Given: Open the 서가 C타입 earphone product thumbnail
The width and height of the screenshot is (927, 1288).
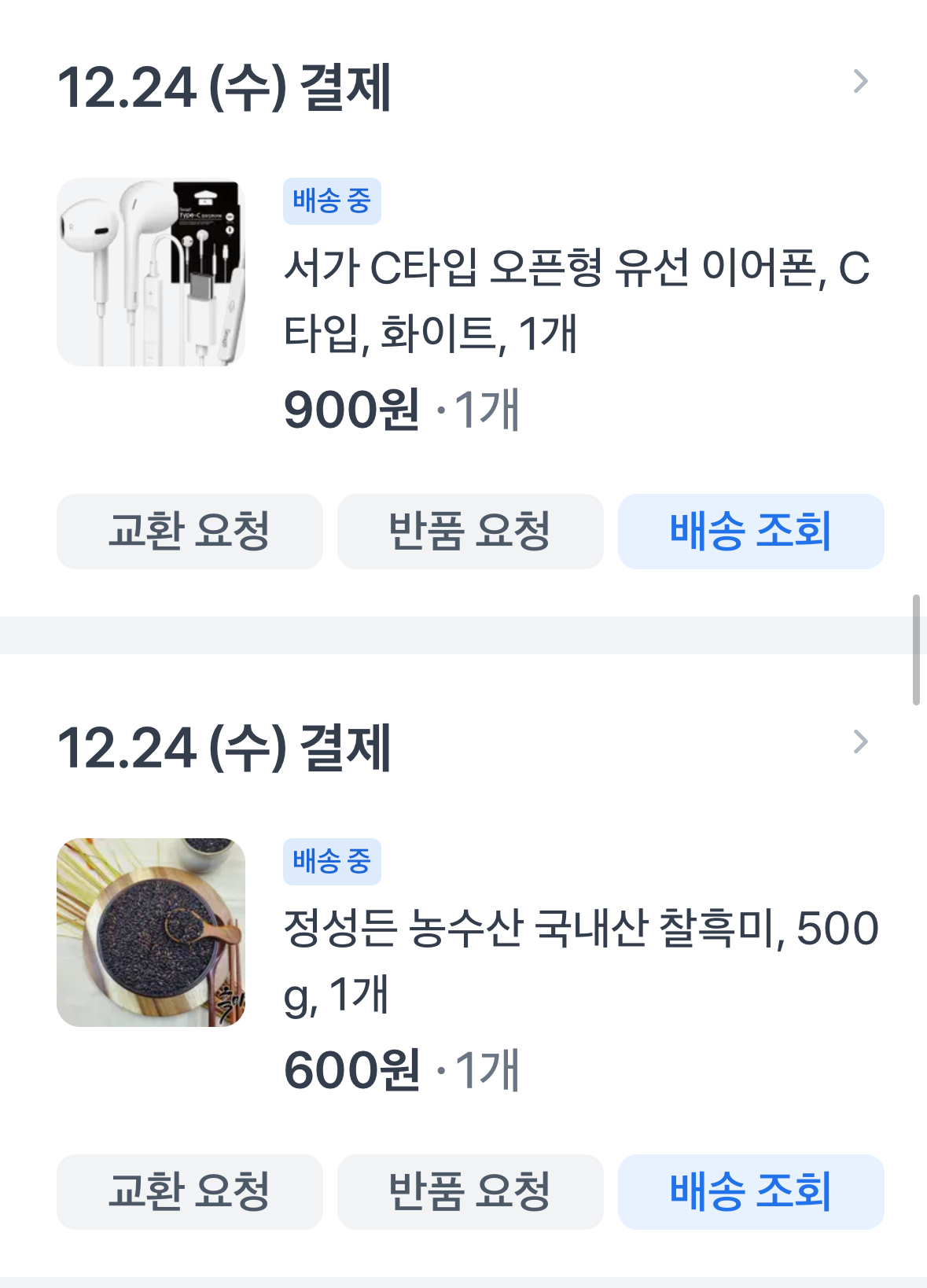Looking at the screenshot, I should point(151,272).
